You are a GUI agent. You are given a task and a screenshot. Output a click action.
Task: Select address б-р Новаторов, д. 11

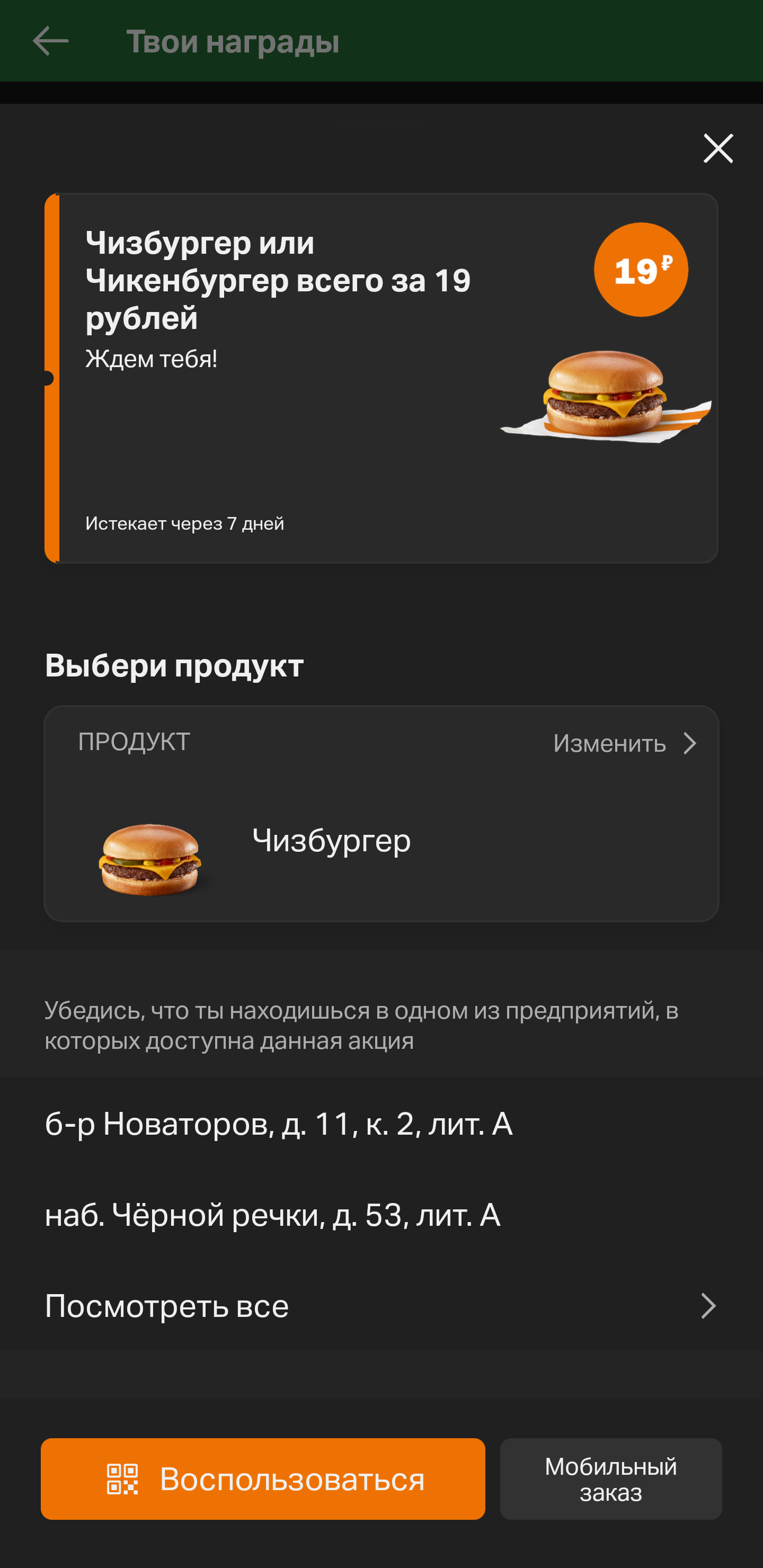[x=381, y=1123]
